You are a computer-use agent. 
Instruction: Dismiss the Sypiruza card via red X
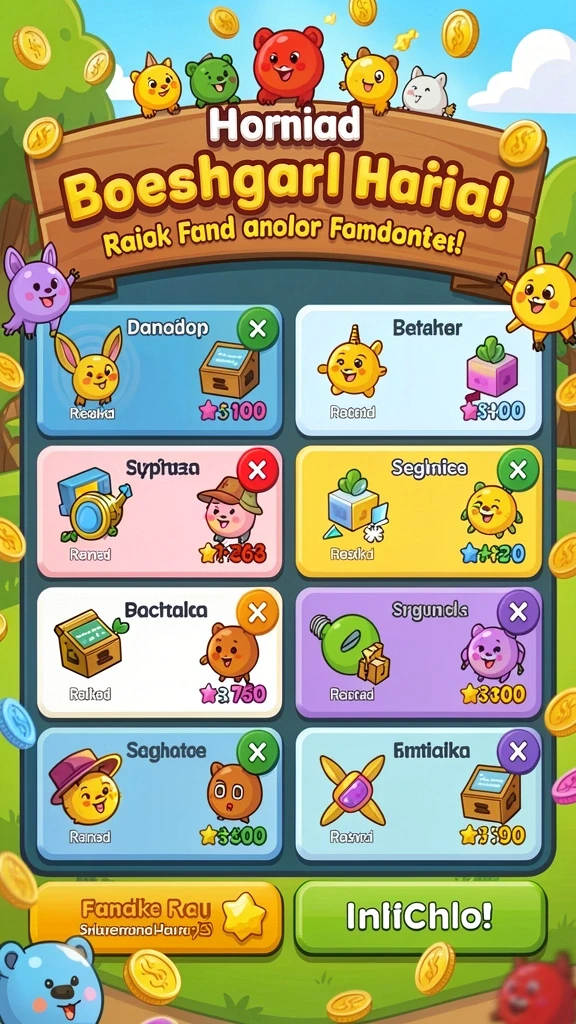[x=257, y=470]
